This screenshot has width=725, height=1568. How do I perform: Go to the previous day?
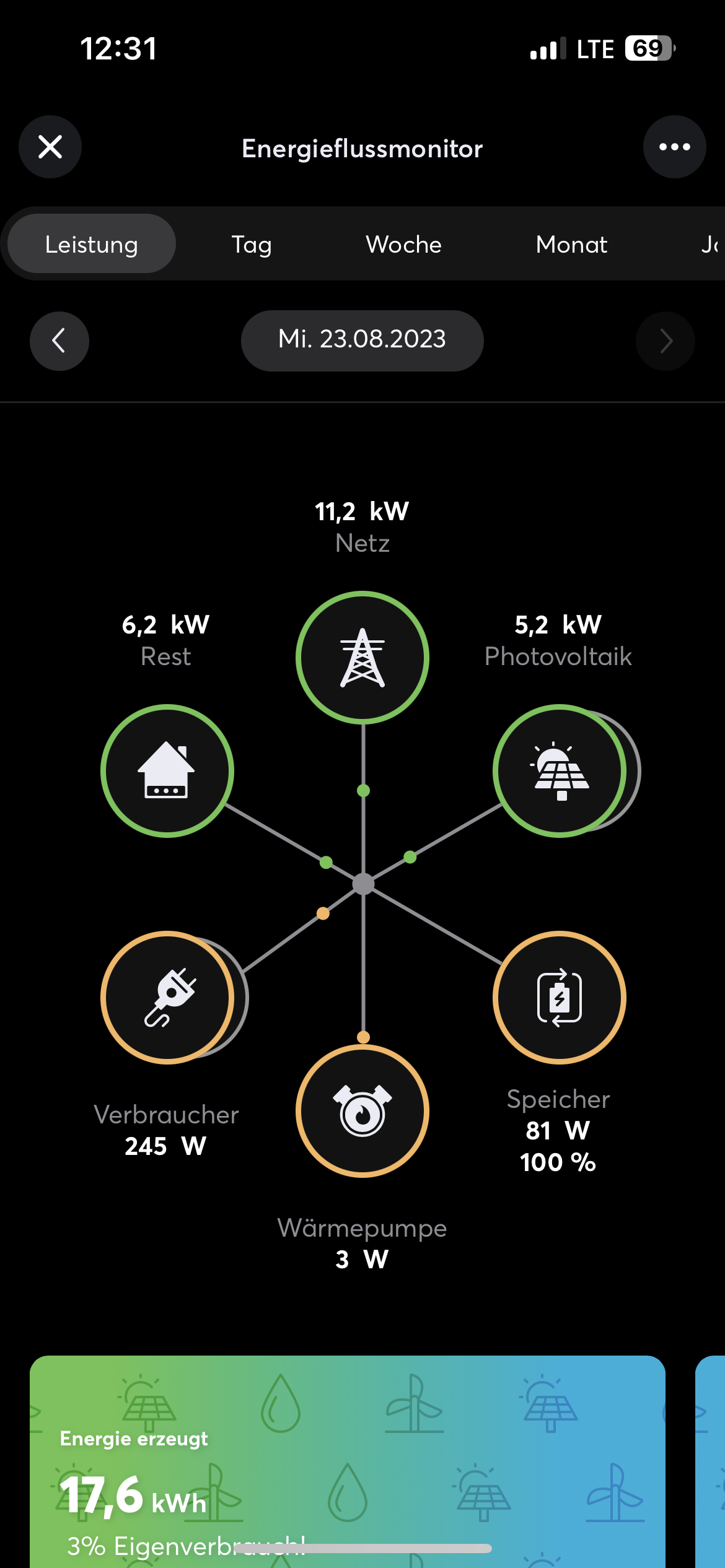coord(59,341)
